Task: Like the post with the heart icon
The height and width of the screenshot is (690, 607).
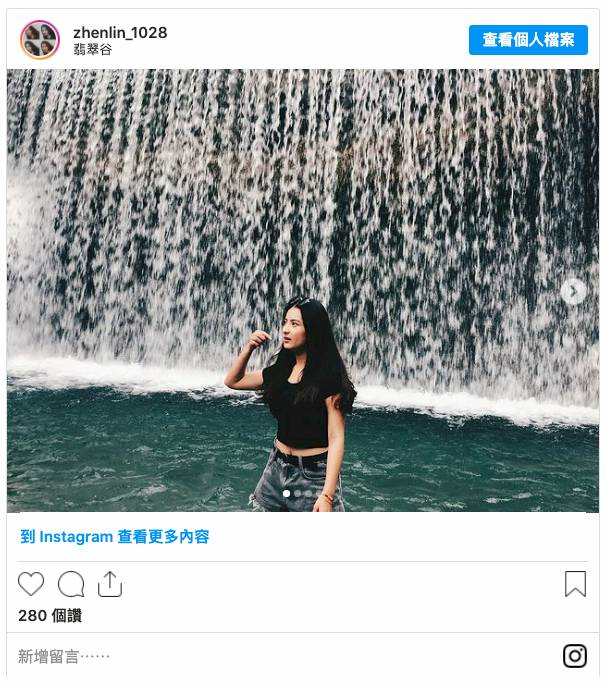Action: pyautogui.click(x=32, y=584)
